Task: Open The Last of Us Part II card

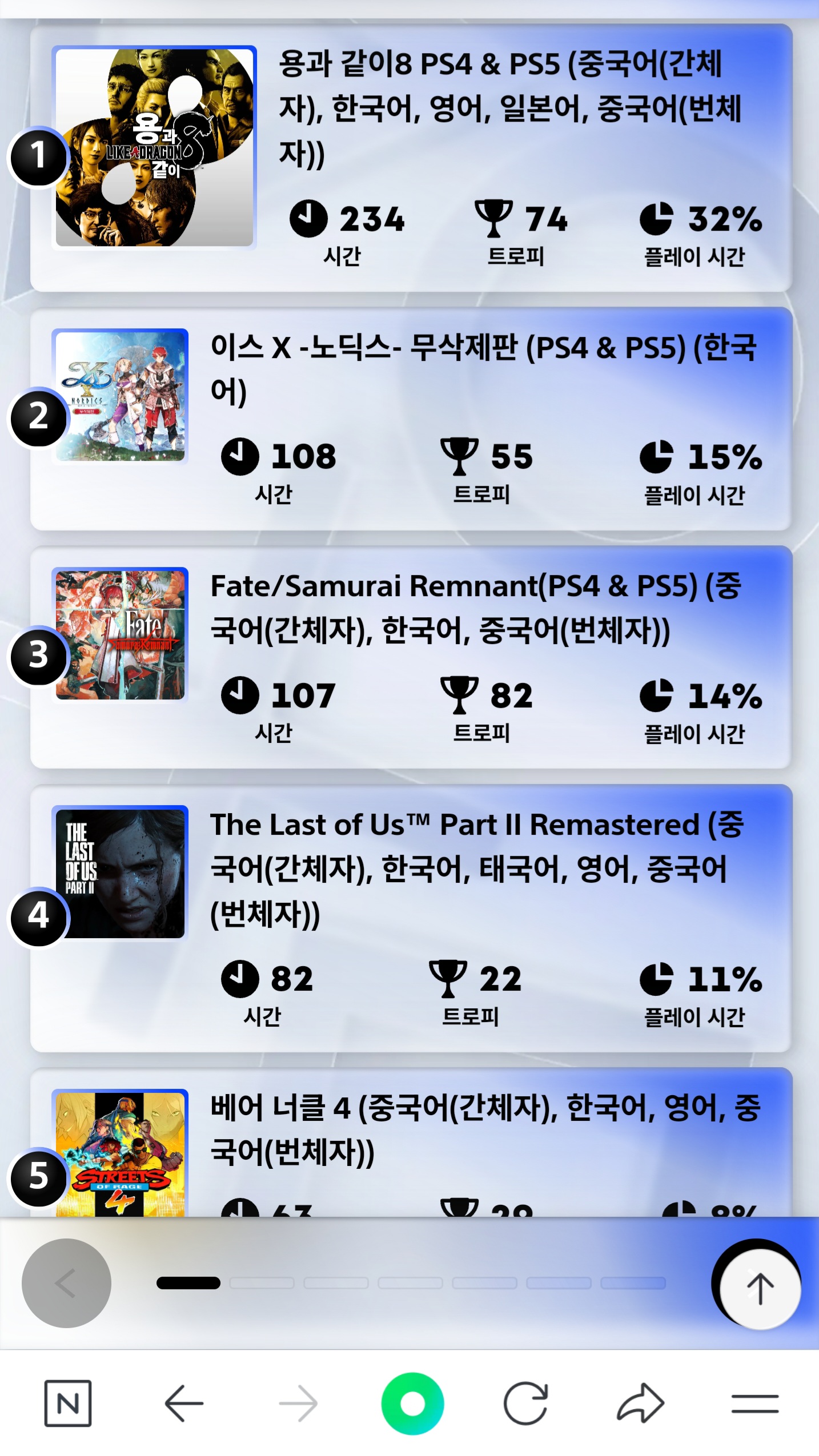Action: coord(411,918)
